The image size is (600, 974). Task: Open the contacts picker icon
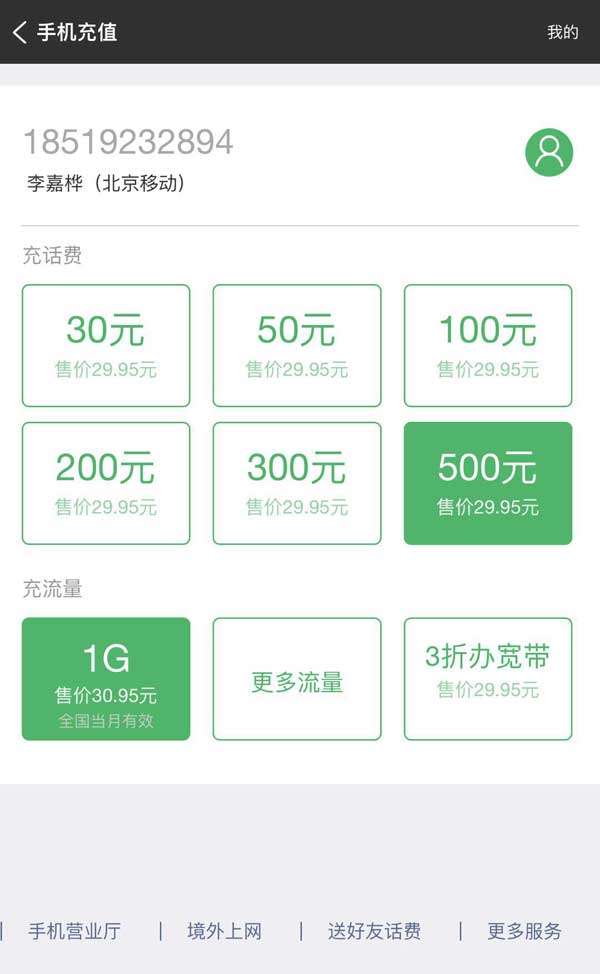(x=549, y=152)
